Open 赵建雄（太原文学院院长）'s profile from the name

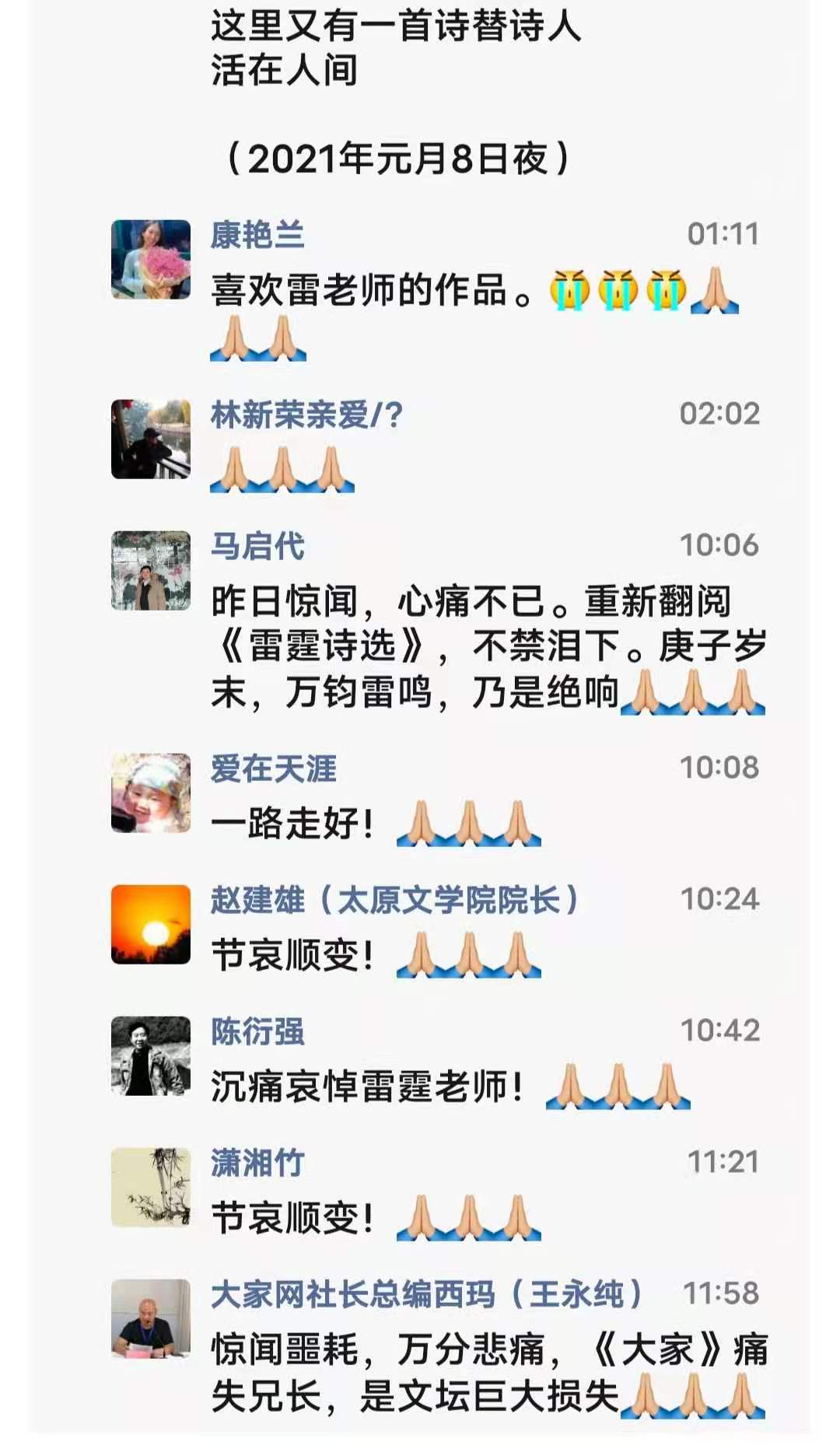[x=394, y=900]
